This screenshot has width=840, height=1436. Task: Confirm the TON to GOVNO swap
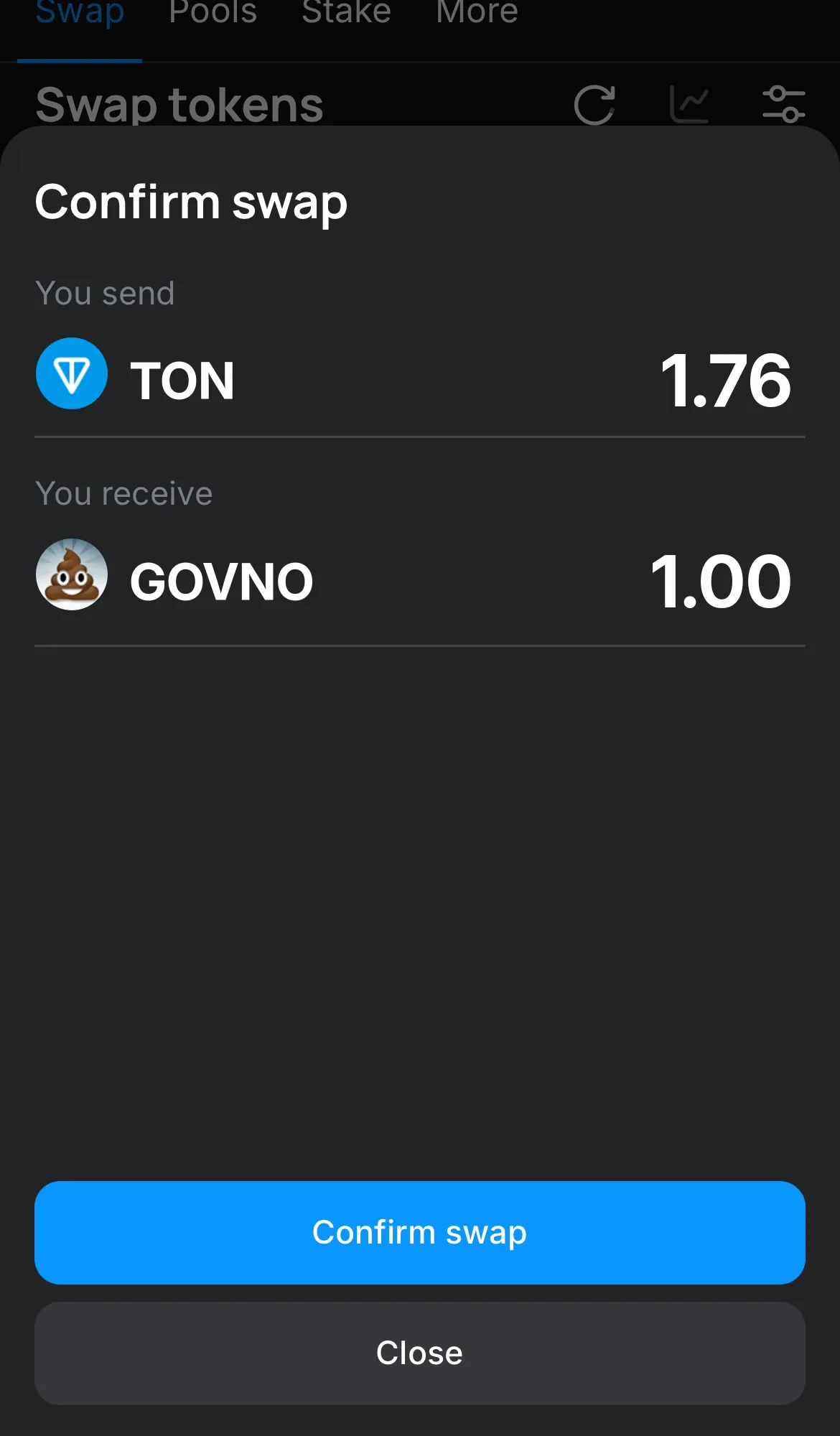(419, 1232)
